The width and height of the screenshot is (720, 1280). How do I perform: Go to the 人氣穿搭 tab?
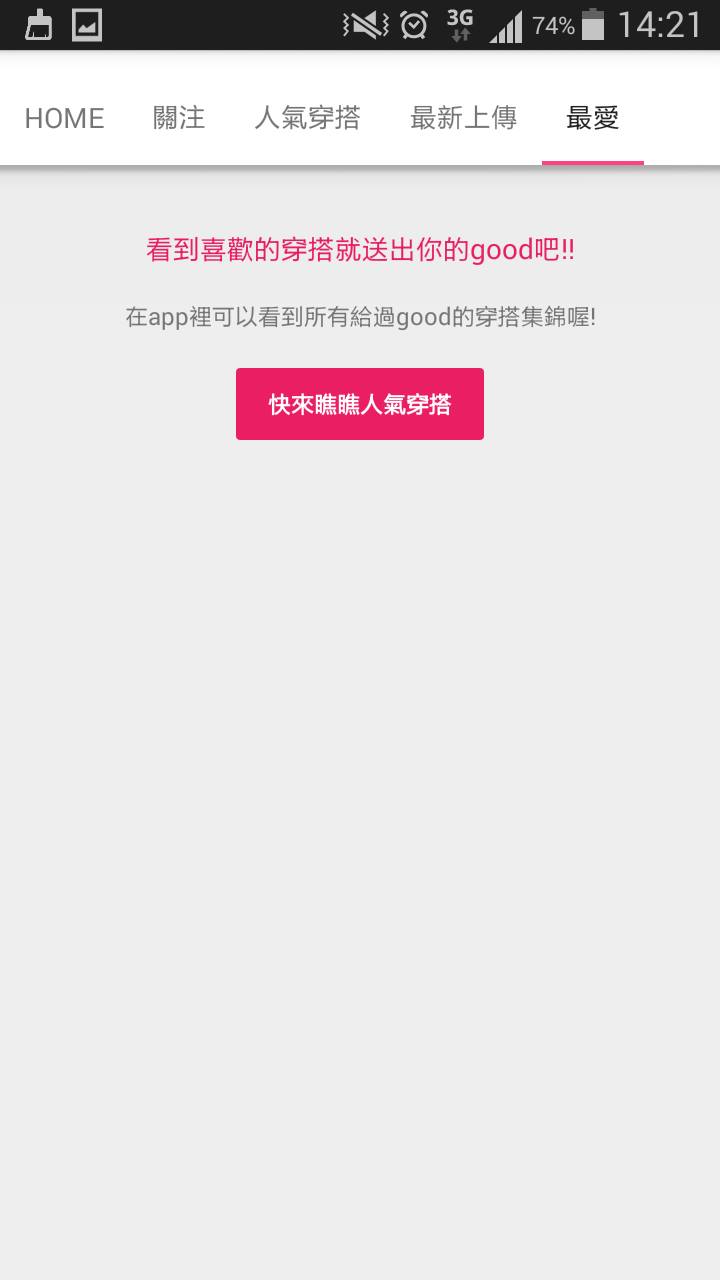(307, 118)
